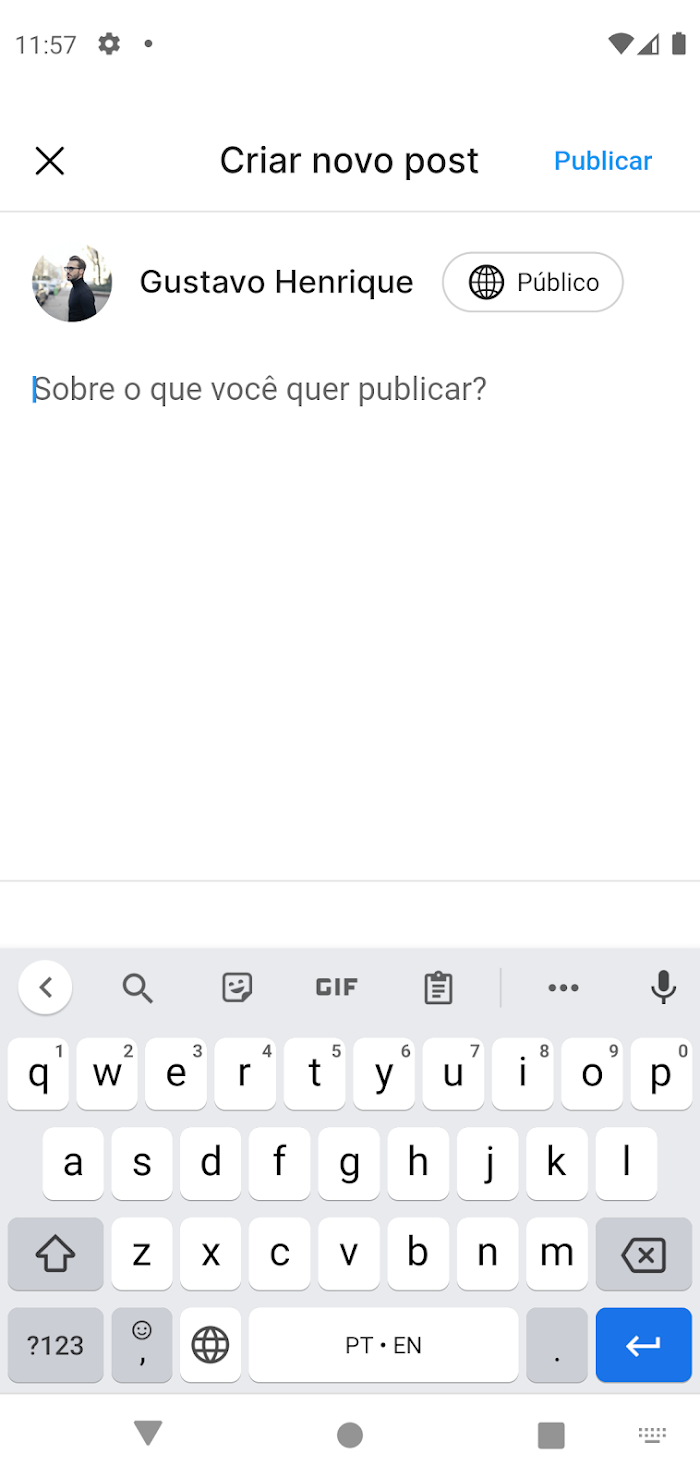Switch to the ?123 symbols keyboard
700x1478 pixels.
55,1345
